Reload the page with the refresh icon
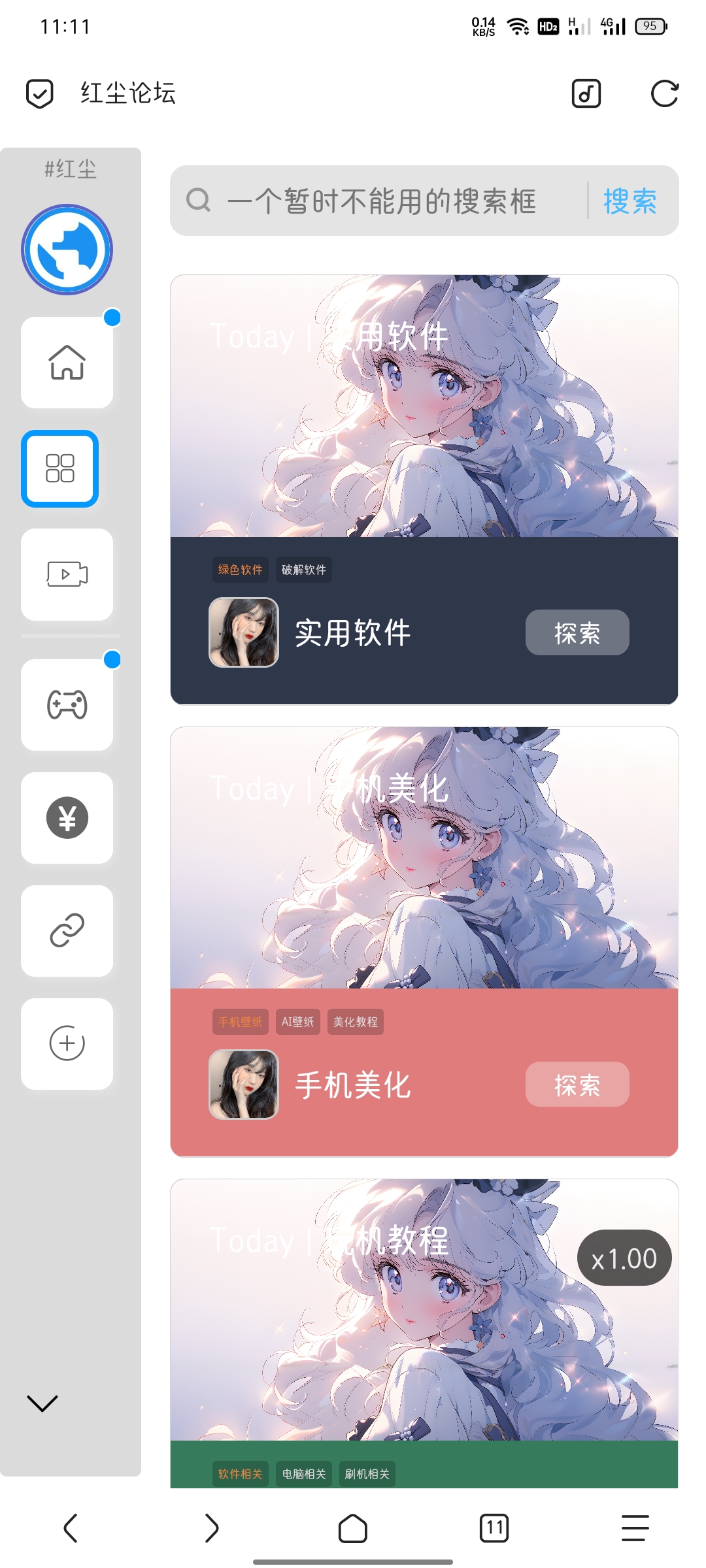This screenshot has width=706, height=1568. 664,93
